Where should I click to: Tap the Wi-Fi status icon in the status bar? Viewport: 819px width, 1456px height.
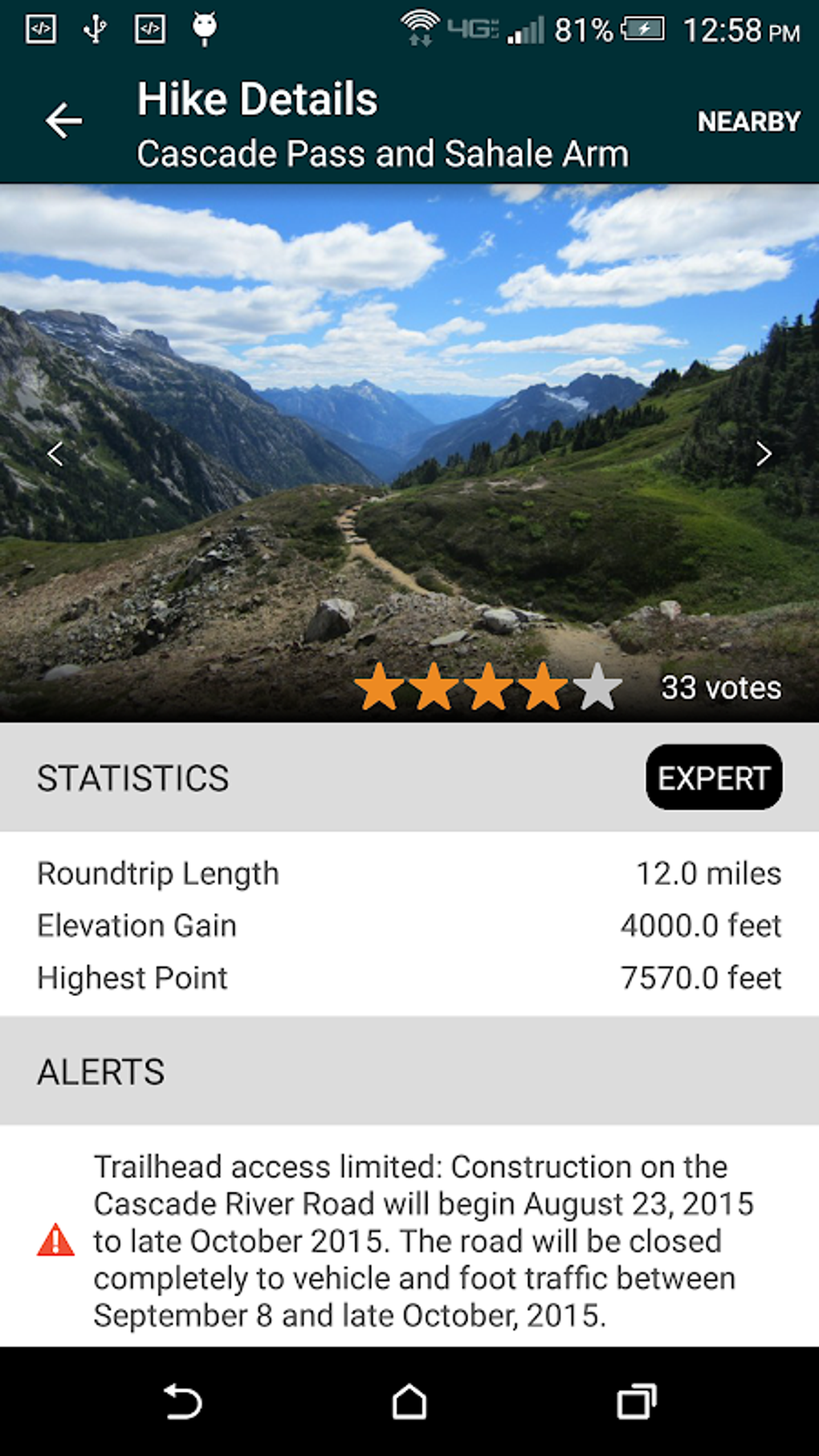(420, 27)
